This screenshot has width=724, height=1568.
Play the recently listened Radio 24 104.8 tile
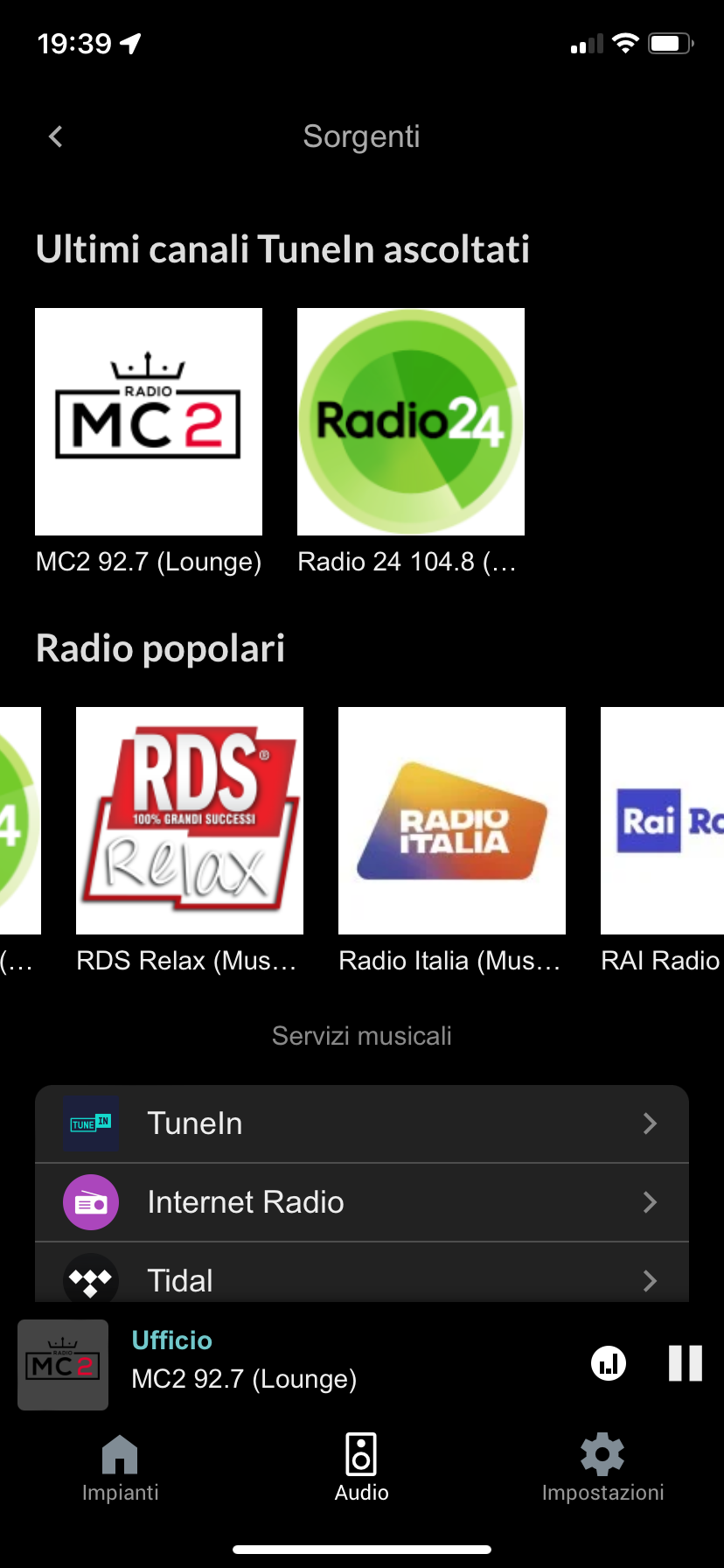pos(411,422)
